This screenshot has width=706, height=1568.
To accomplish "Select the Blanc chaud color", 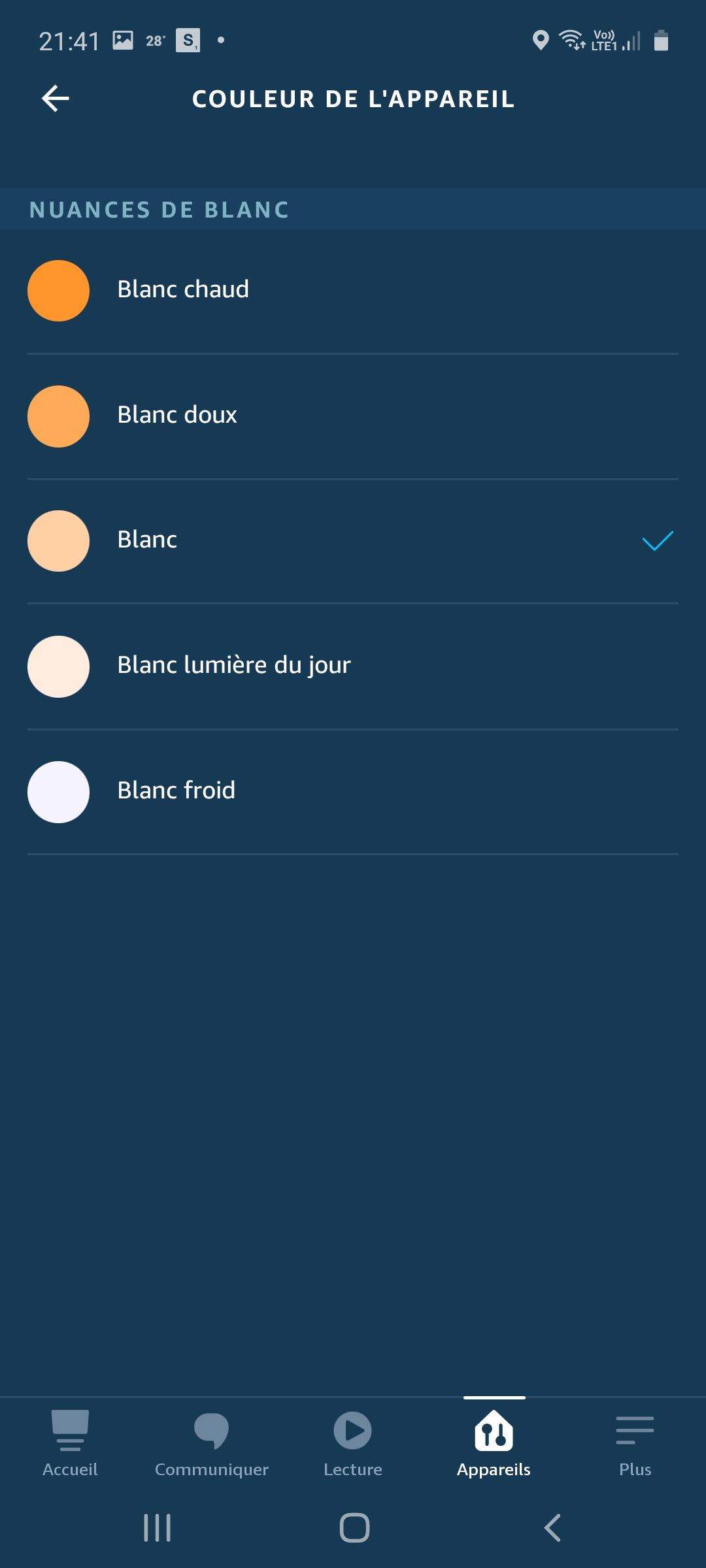I will (353, 291).
